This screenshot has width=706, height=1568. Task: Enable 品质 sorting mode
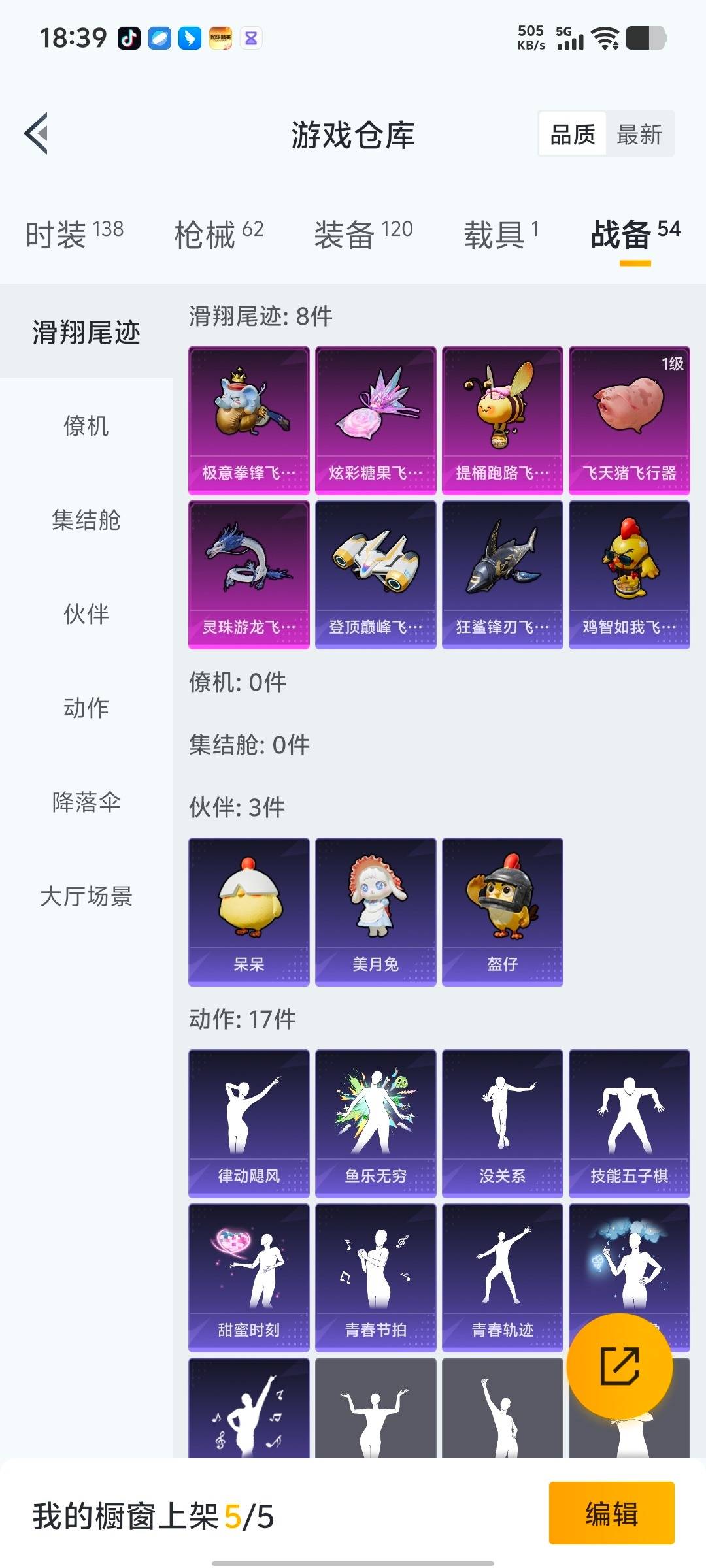pos(571,134)
